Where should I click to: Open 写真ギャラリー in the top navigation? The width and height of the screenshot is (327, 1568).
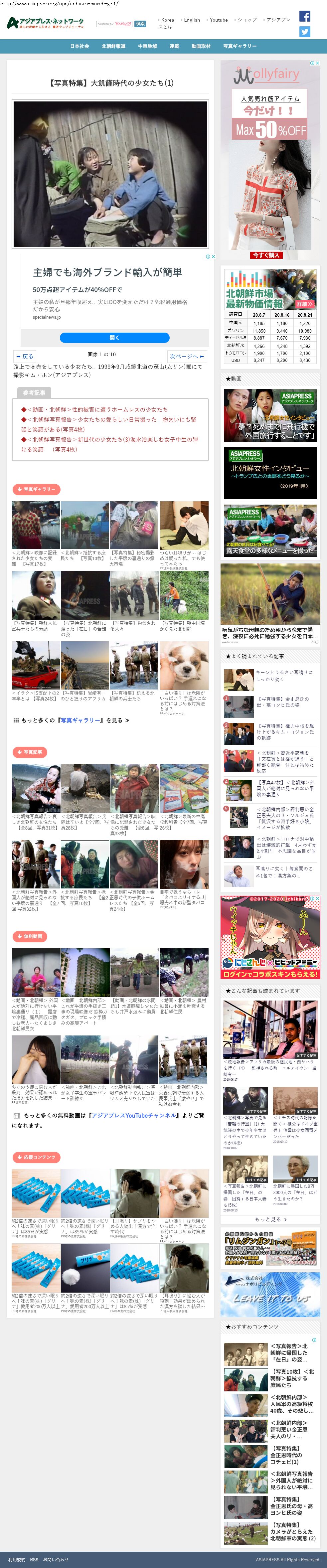tap(239, 46)
